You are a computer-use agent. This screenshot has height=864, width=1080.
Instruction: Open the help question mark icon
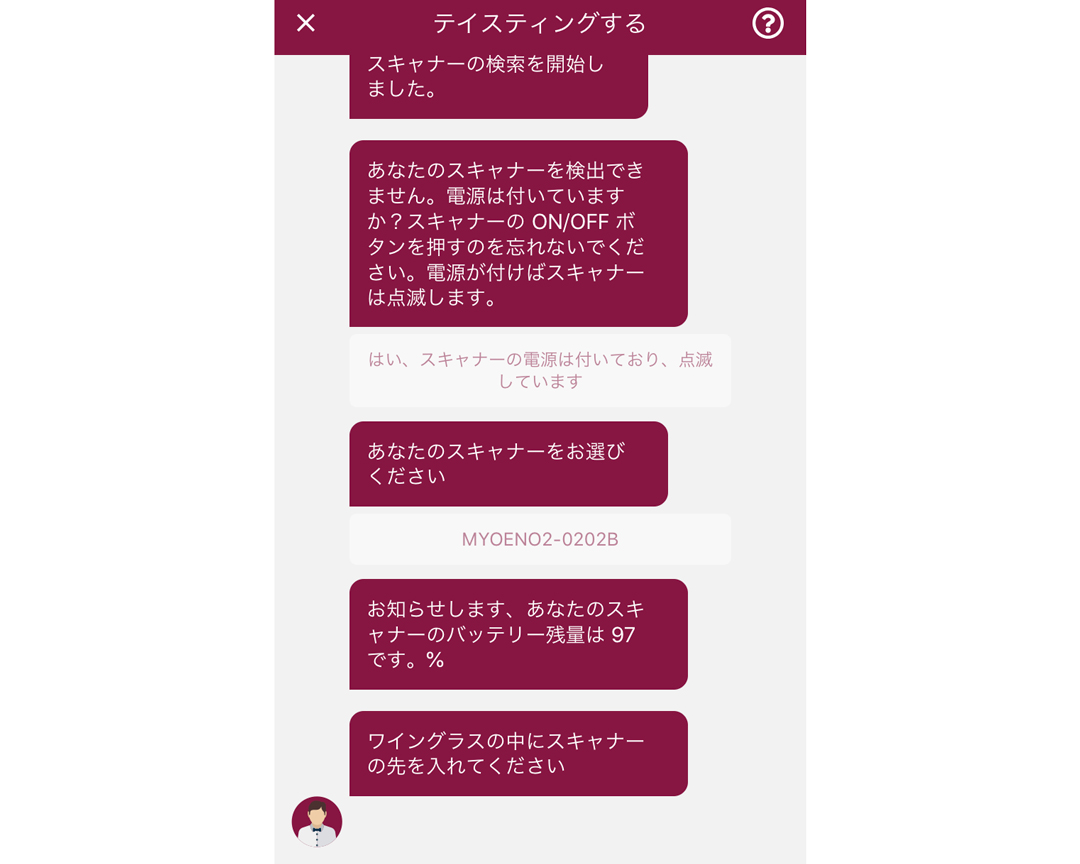pyautogui.click(x=767, y=23)
